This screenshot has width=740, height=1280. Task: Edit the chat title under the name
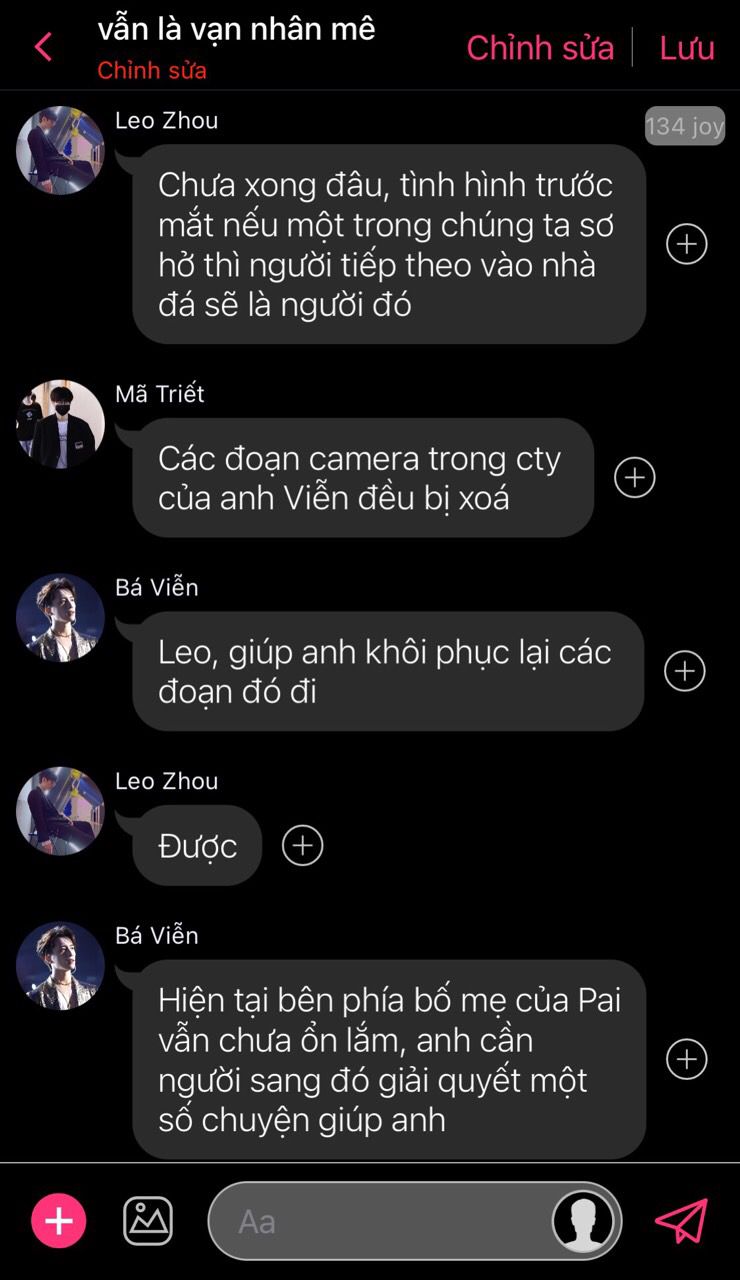152,71
